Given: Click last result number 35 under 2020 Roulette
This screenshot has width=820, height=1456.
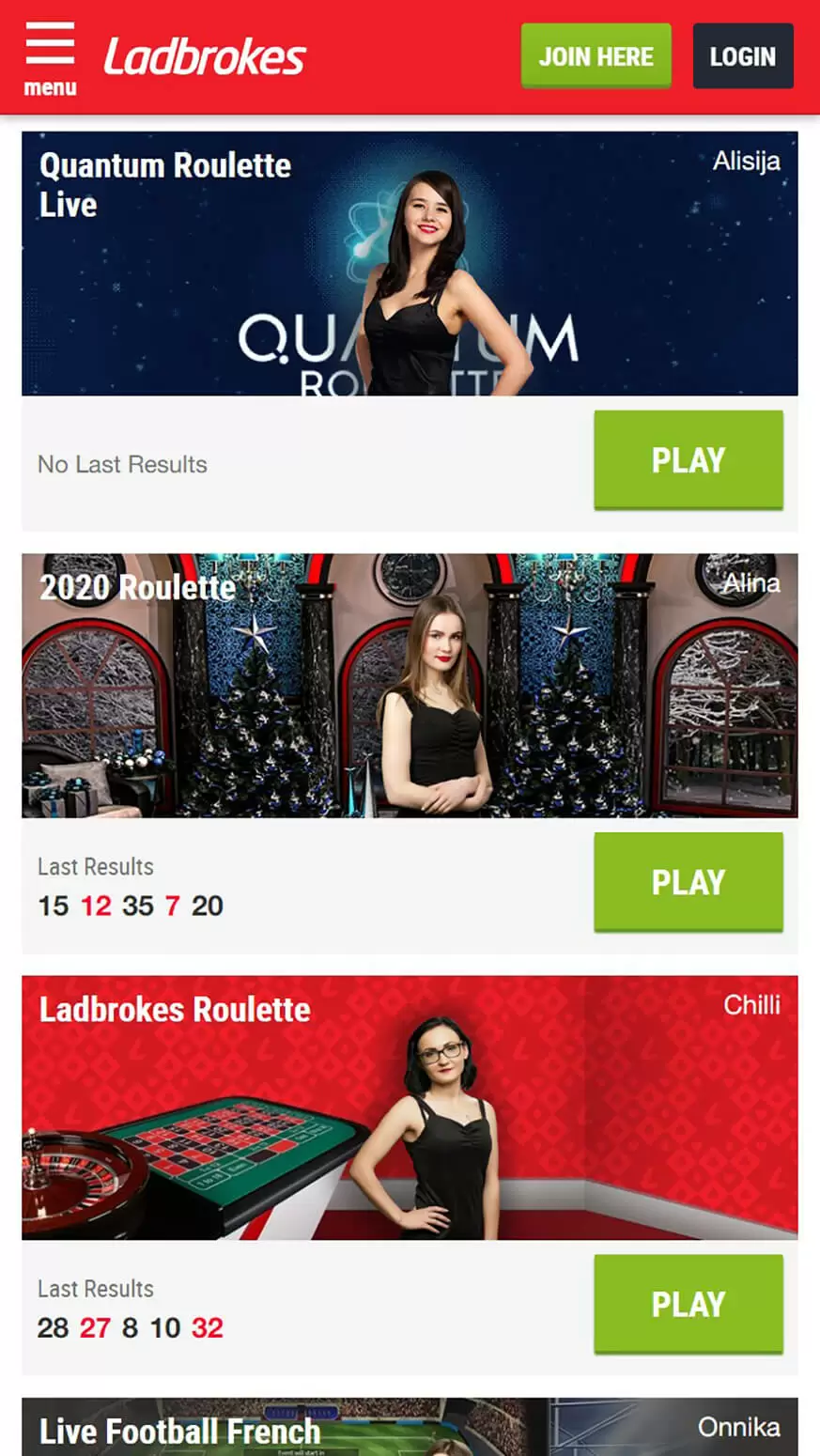Looking at the screenshot, I should [138, 906].
